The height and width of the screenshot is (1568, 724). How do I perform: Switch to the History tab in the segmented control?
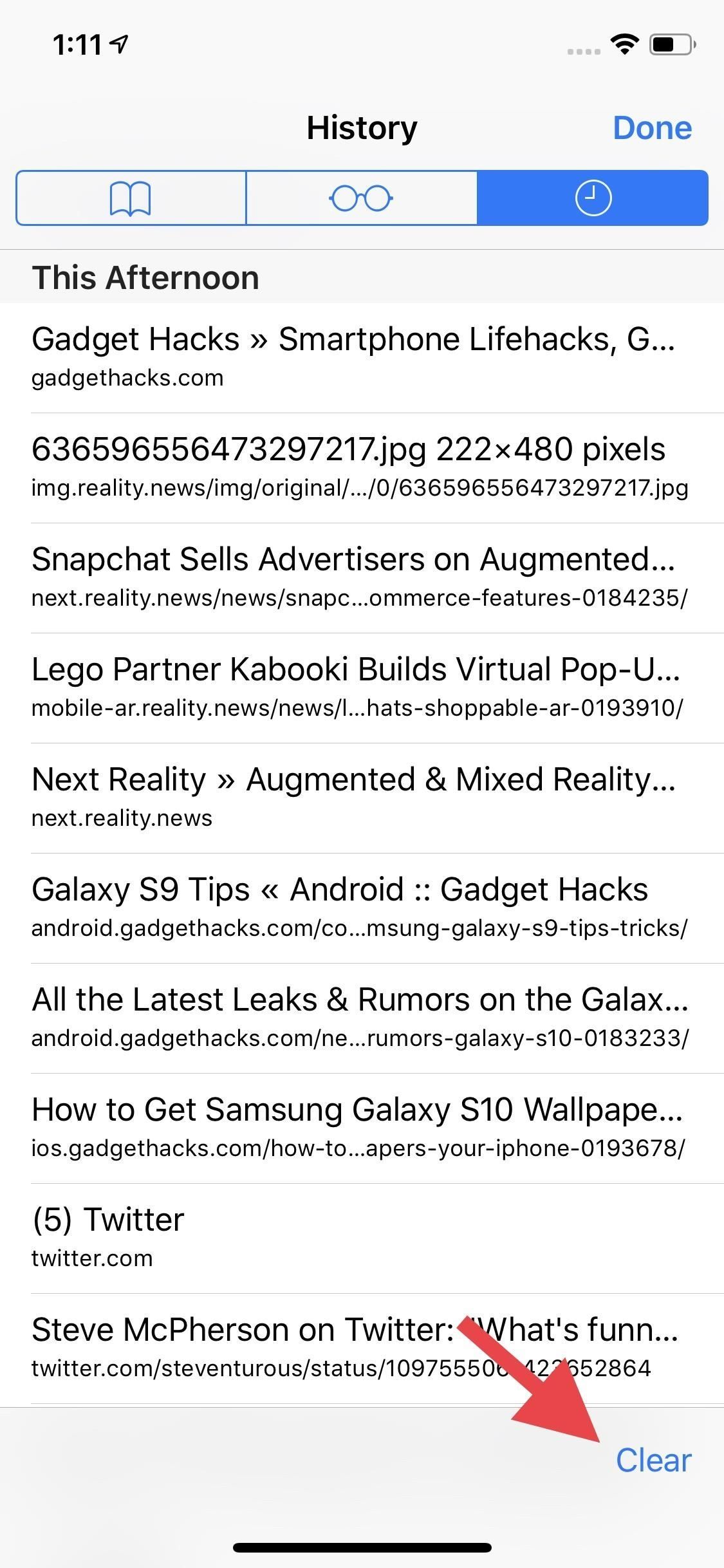click(x=592, y=198)
